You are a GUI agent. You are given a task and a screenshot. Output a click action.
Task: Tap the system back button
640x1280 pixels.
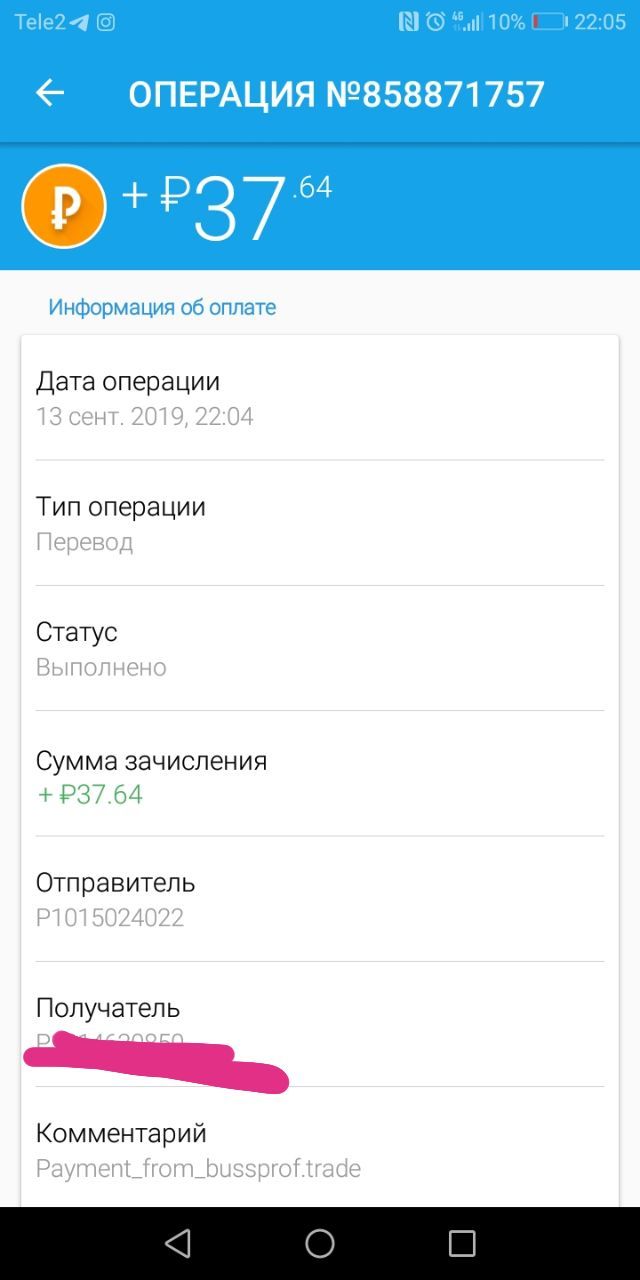pyautogui.click(x=178, y=1243)
